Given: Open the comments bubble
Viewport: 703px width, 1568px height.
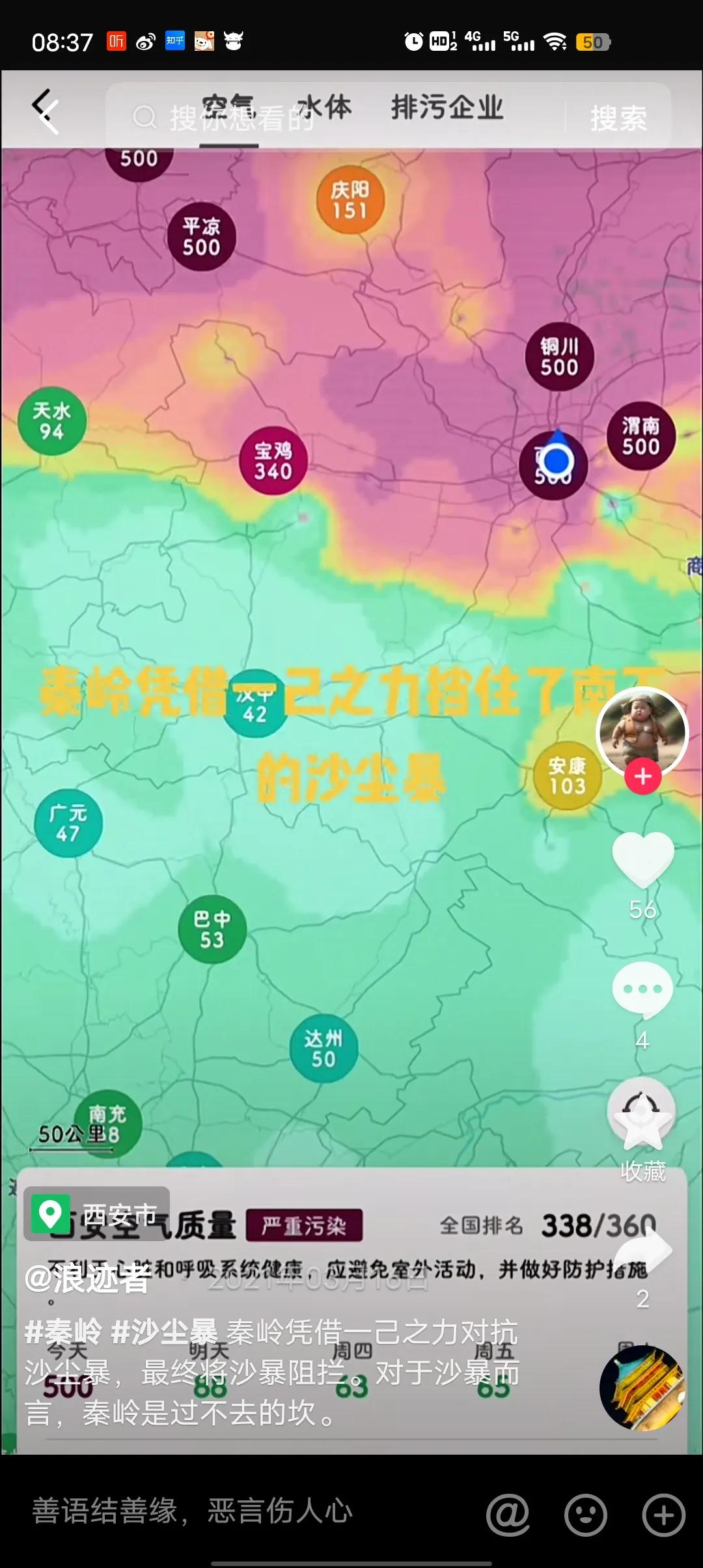Looking at the screenshot, I should [642, 990].
